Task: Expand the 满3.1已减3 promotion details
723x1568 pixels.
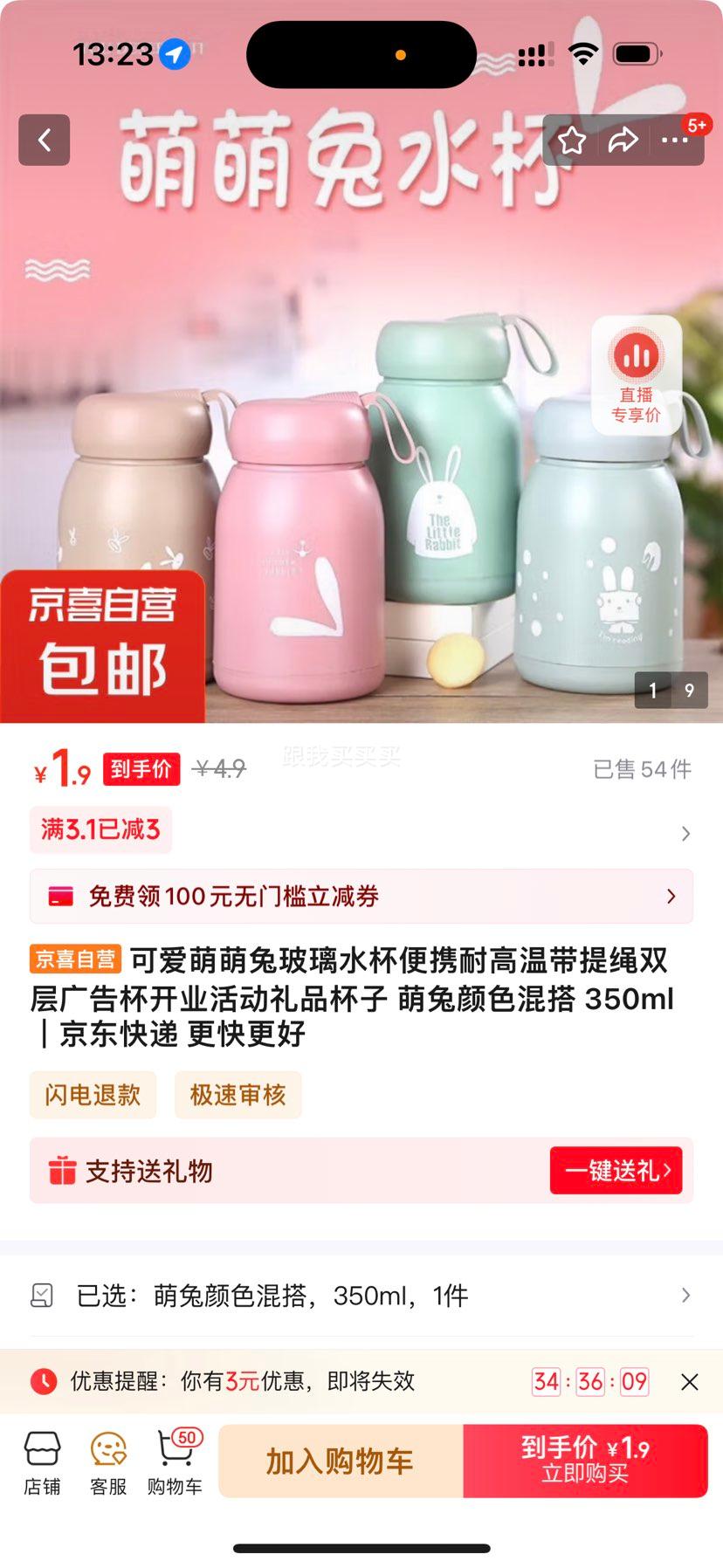Action: tap(685, 833)
